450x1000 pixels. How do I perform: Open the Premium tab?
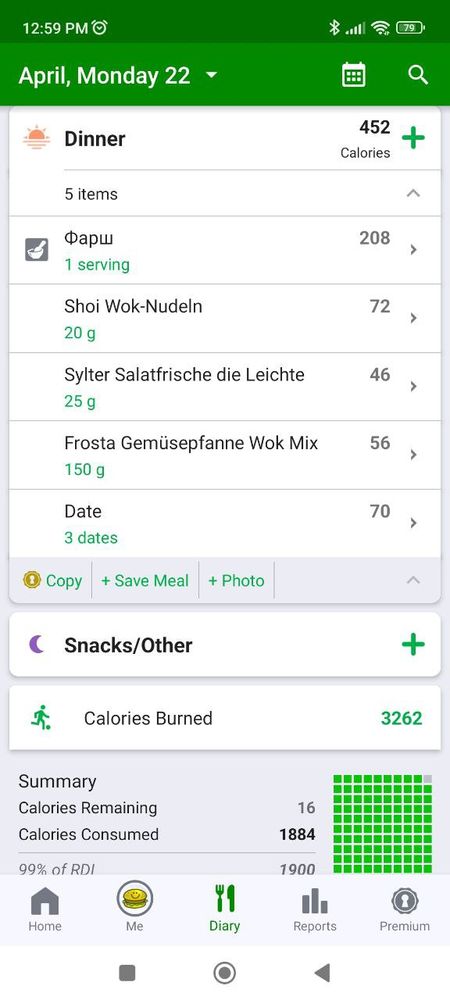405,909
